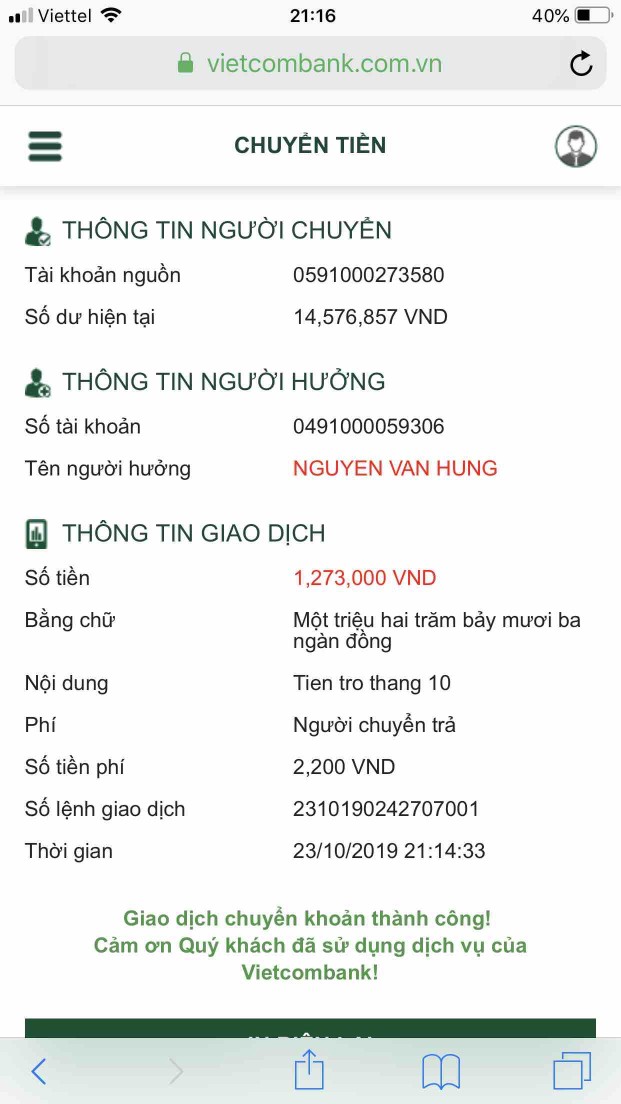The image size is (621, 1104).
Task: Share this page from Safari toolbar
Action: point(310,1070)
